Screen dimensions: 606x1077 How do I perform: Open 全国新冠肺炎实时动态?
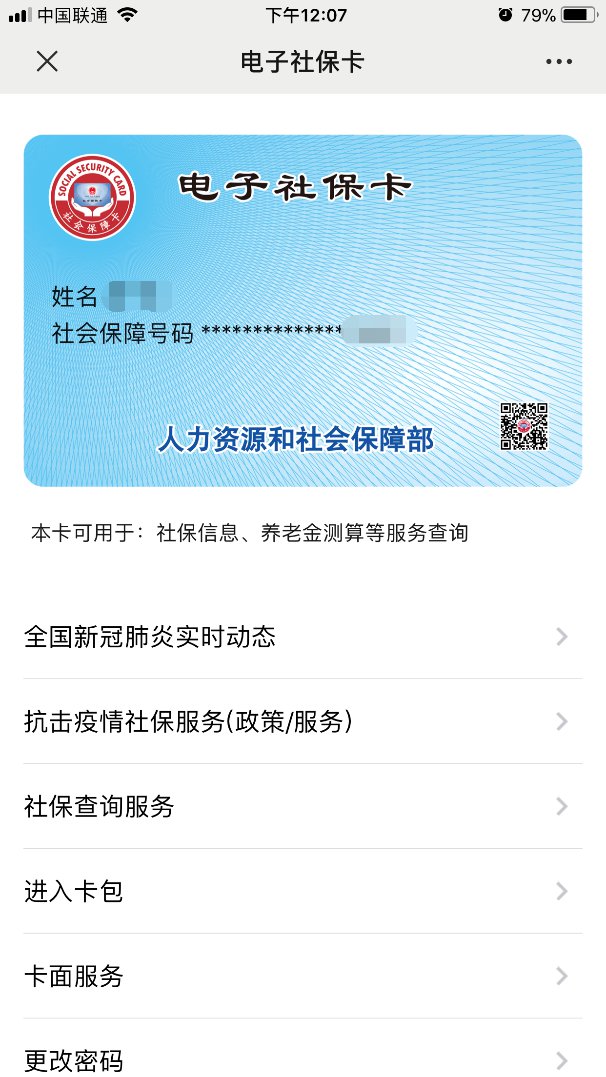point(302,637)
